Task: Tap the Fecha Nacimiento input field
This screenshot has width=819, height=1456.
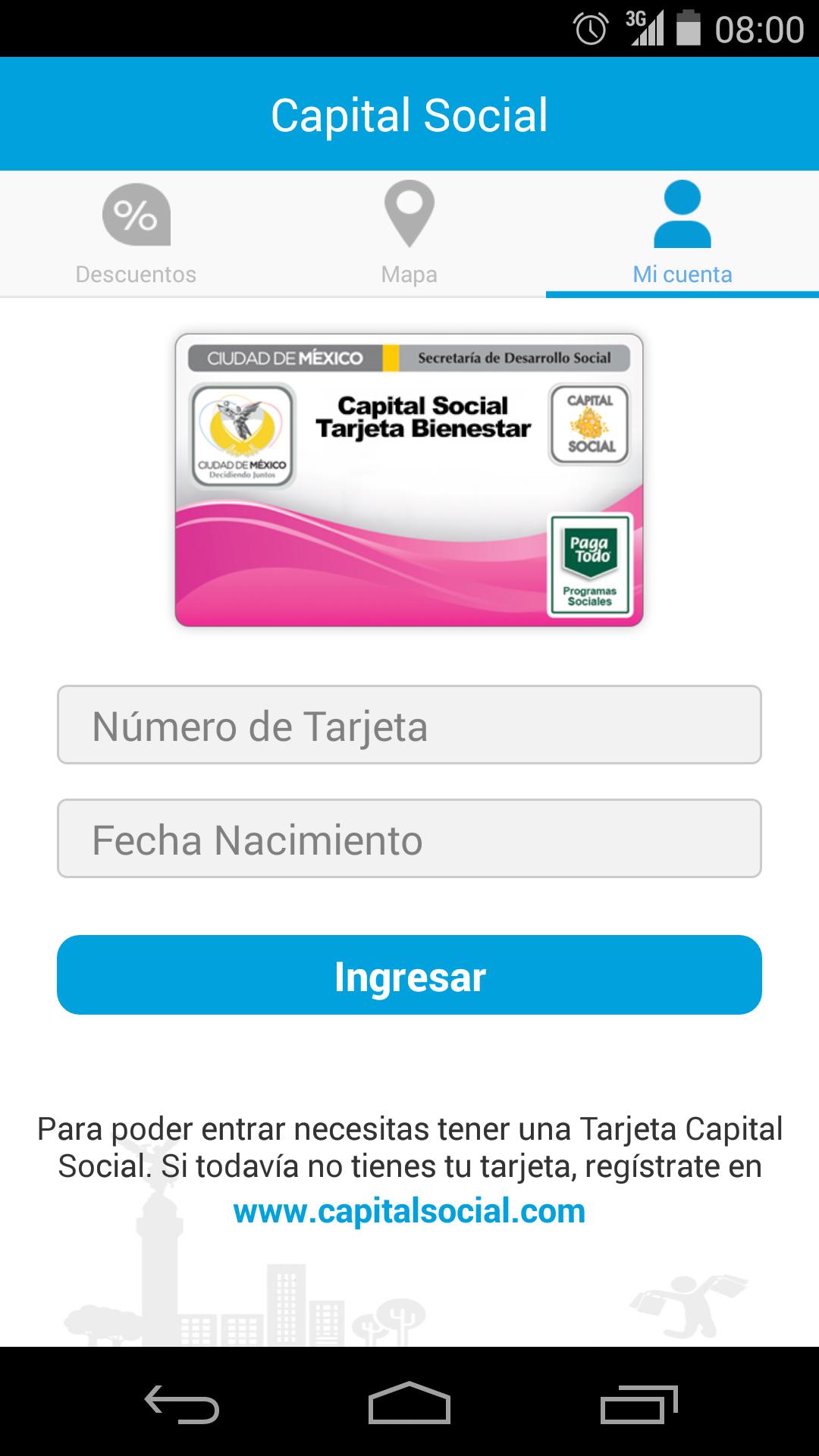Action: [x=409, y=839]
